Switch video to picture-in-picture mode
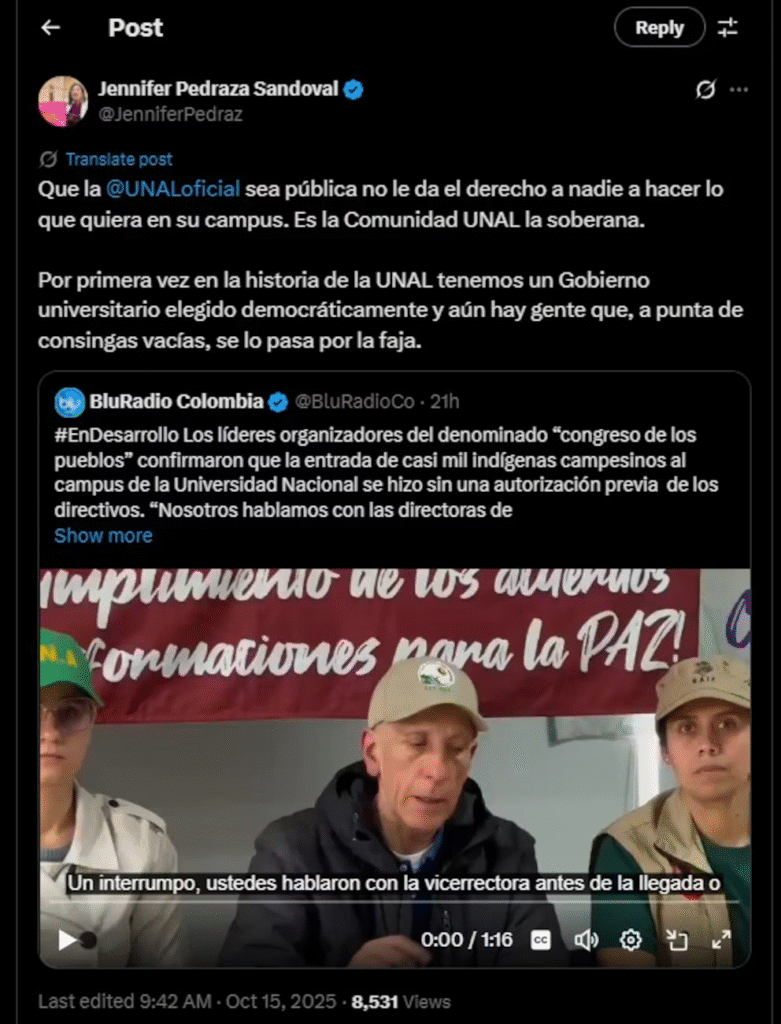 click(x=677, y=940)
